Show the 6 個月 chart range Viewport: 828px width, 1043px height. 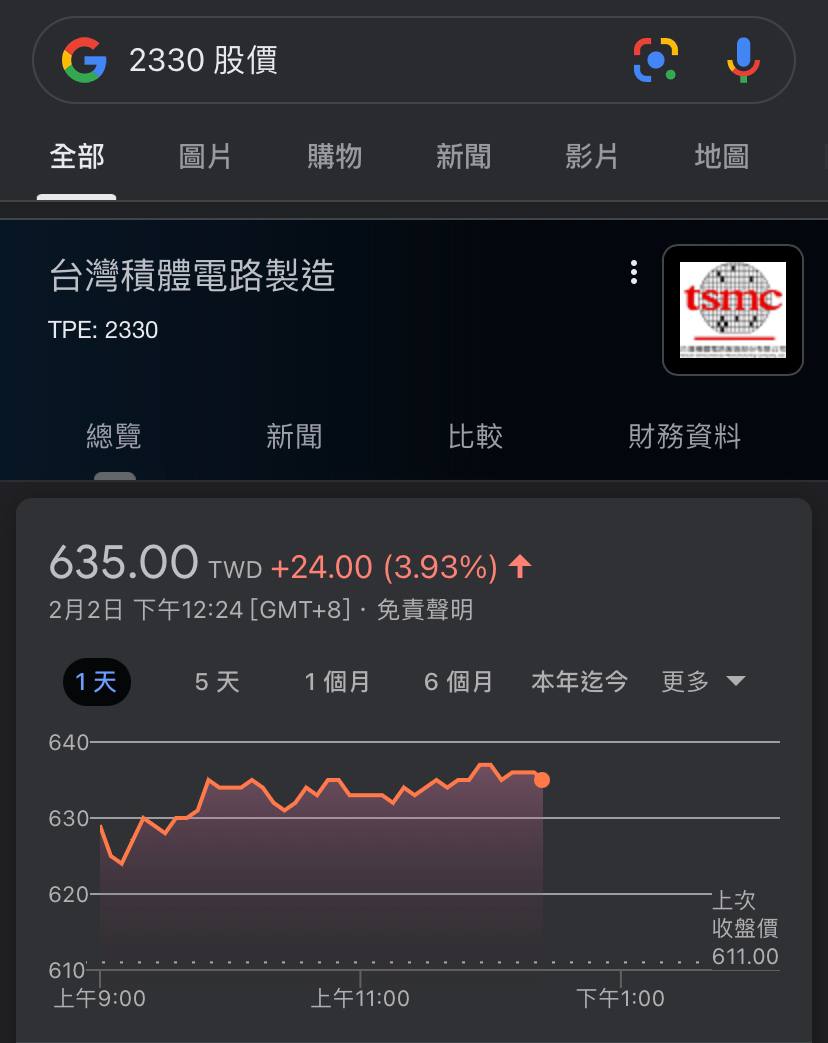[x=458, y=682]
